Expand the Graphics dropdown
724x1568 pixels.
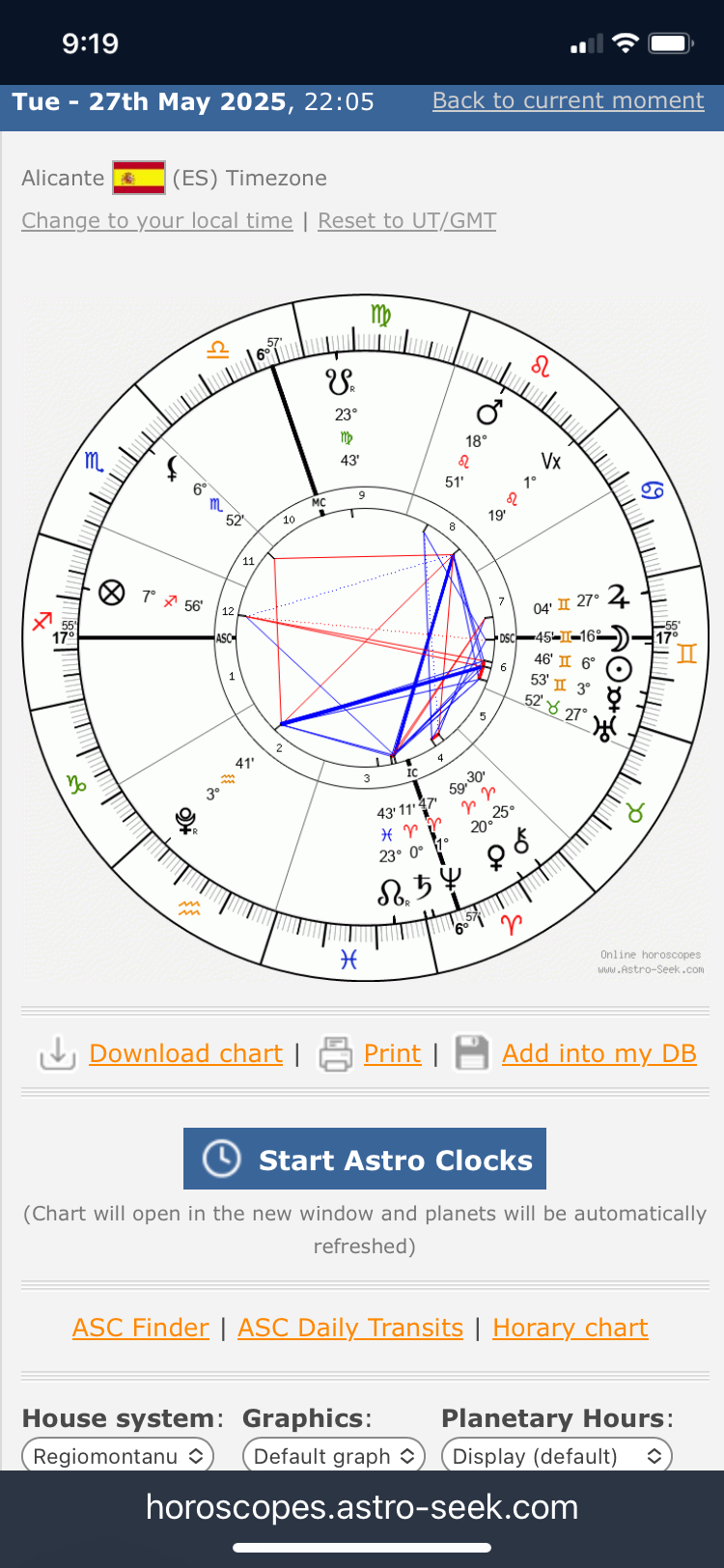pos(334,1455)
